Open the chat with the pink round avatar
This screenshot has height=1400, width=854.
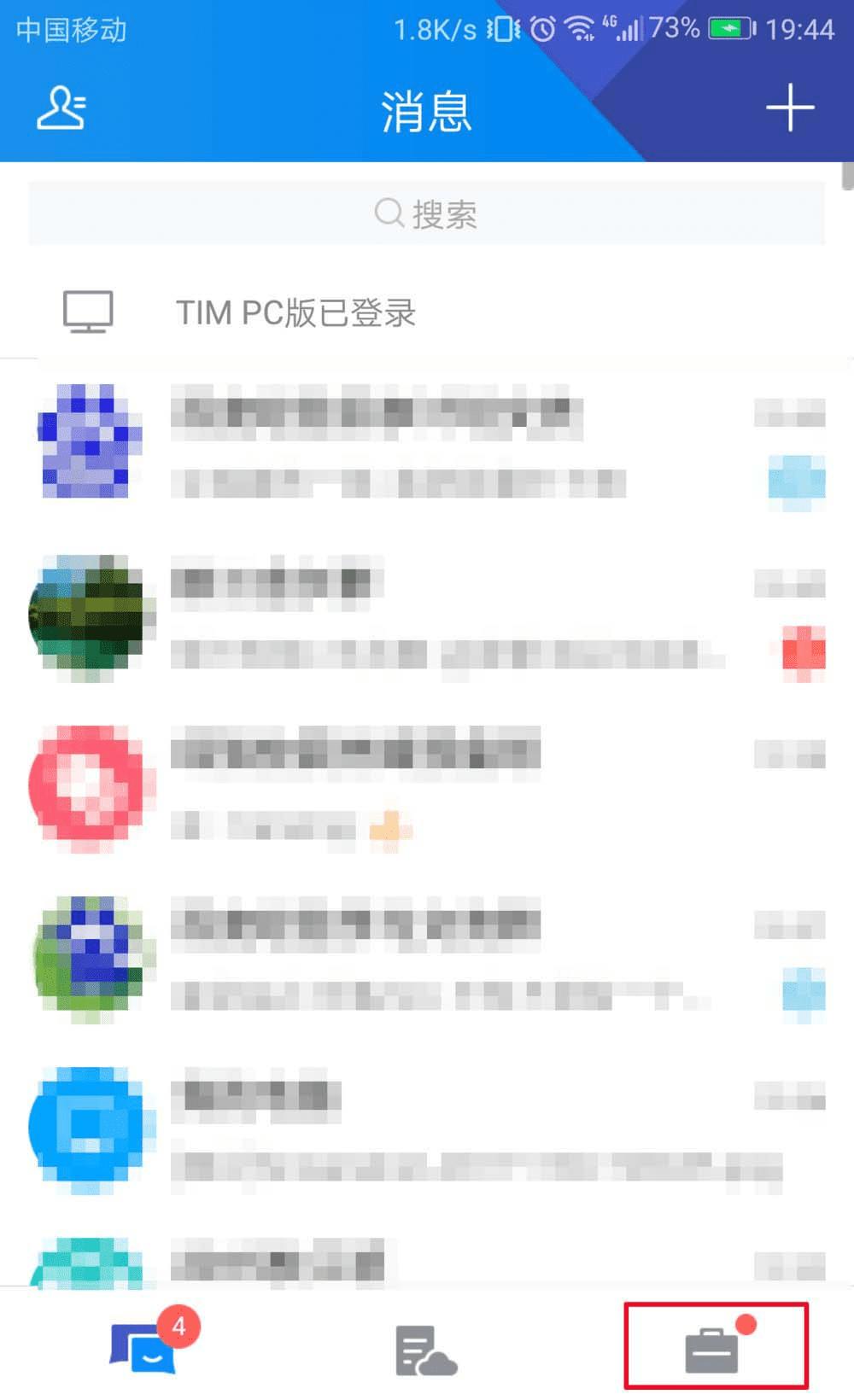(427, 785)
